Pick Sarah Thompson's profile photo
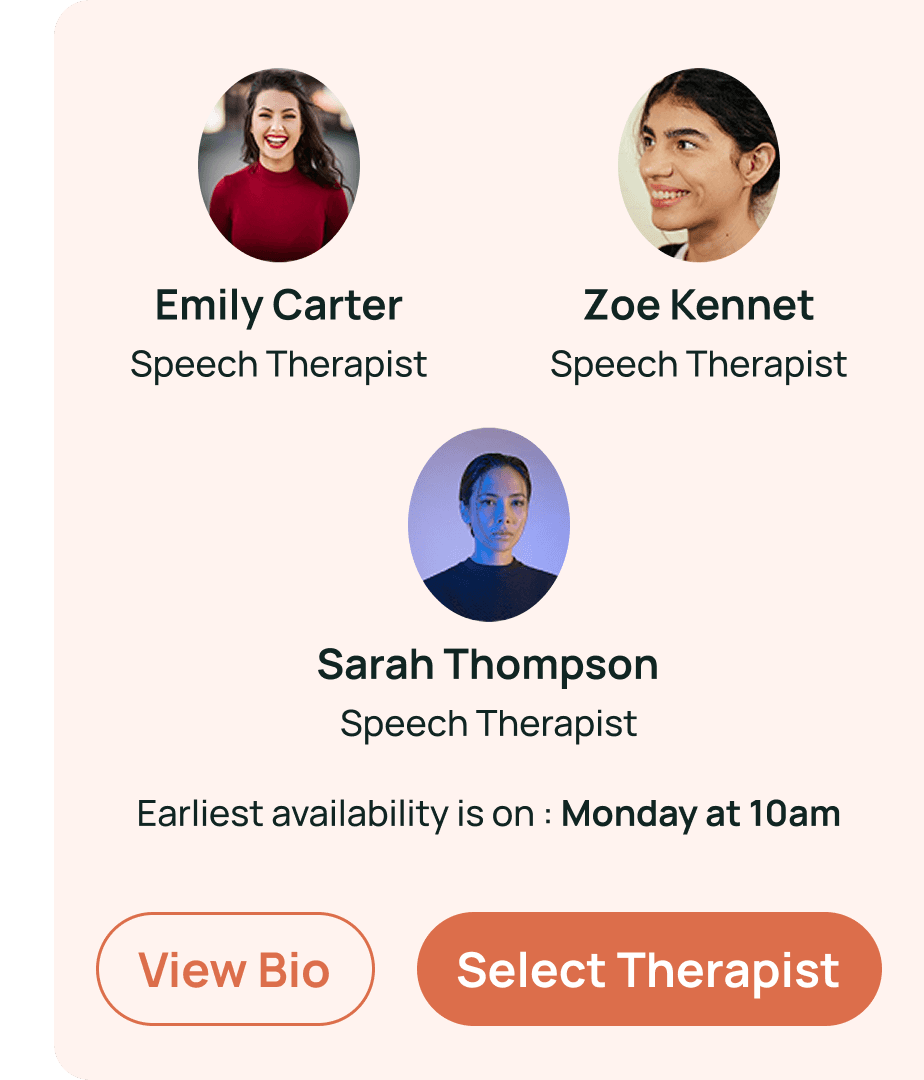The image size is (924, 1080). click(489, 525)
